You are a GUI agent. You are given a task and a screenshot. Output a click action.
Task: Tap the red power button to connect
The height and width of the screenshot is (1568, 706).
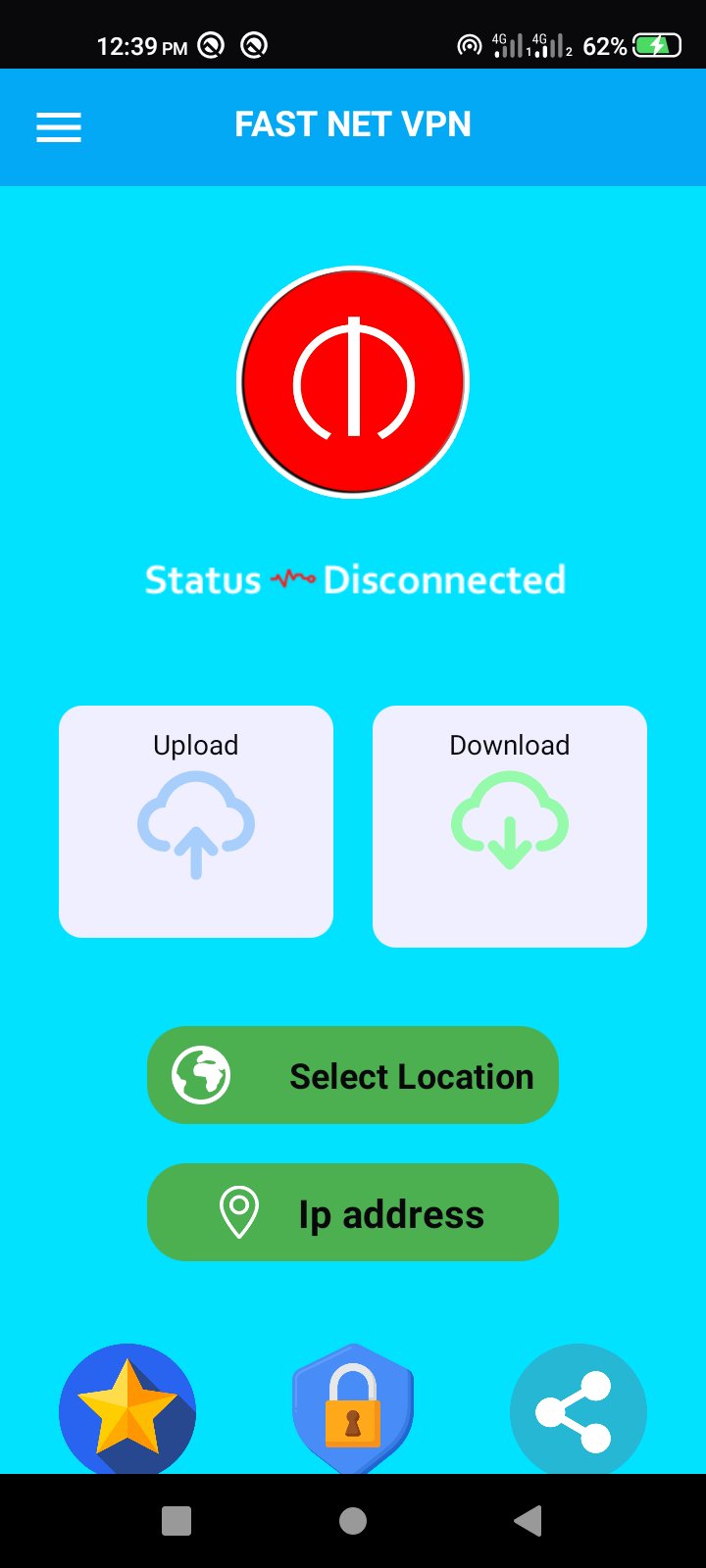353,380
